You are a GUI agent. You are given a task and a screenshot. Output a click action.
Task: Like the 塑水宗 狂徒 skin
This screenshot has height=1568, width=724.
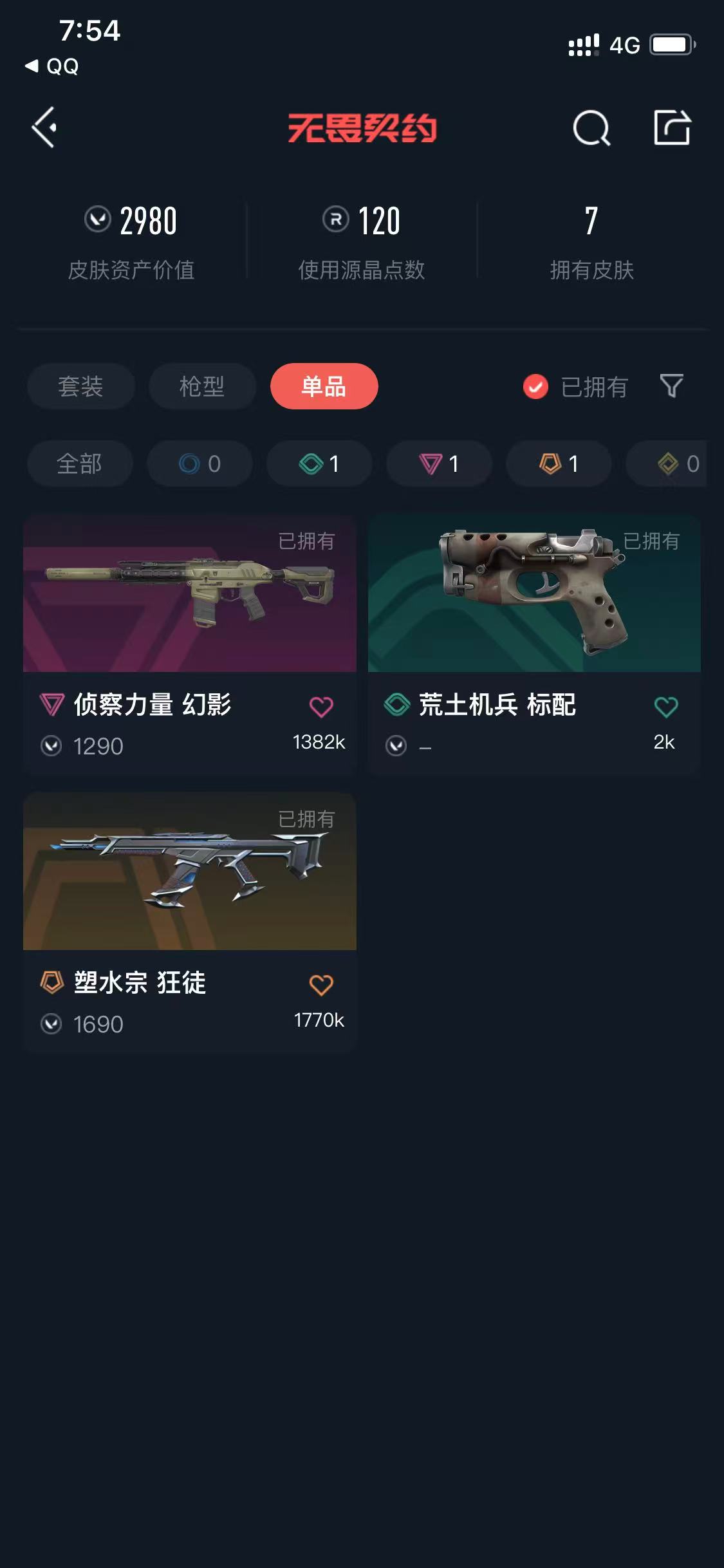coord(321,985)
